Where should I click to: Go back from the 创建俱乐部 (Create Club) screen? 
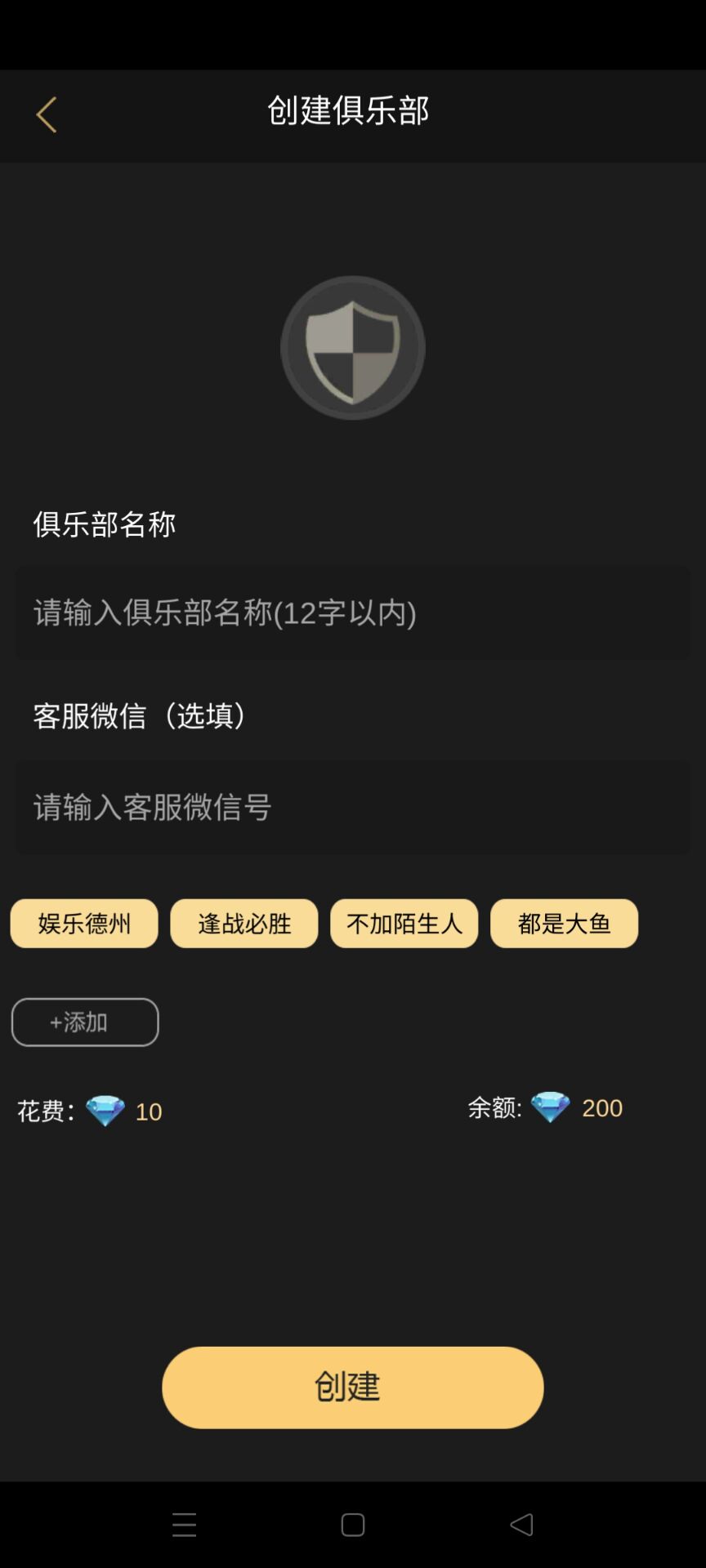pyautogui.click(x=47, y=114)
